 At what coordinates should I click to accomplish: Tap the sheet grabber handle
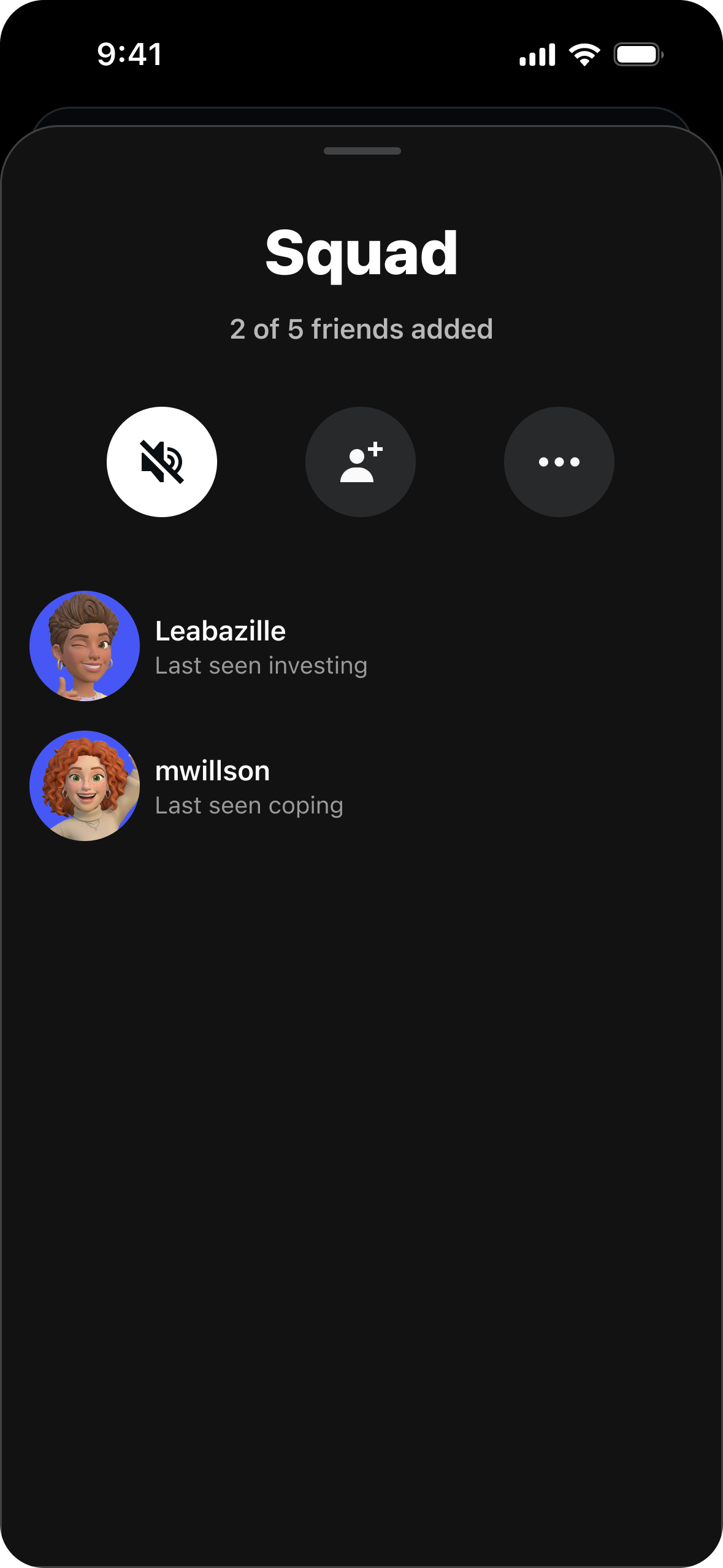pos(362,151)
